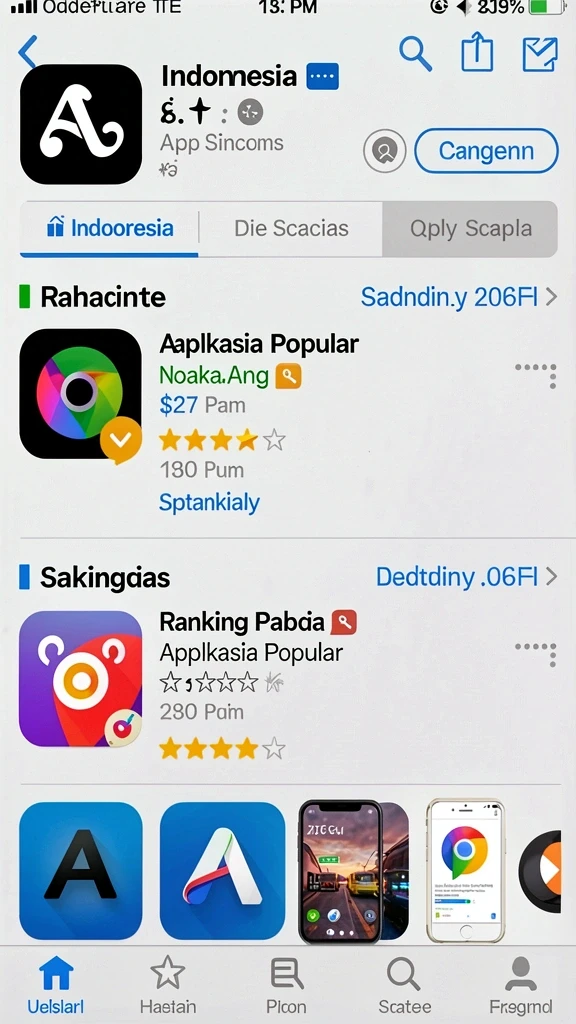Select the Die Scacias tab
This screenshot has height=1024, width=576.
coord(291,229)
